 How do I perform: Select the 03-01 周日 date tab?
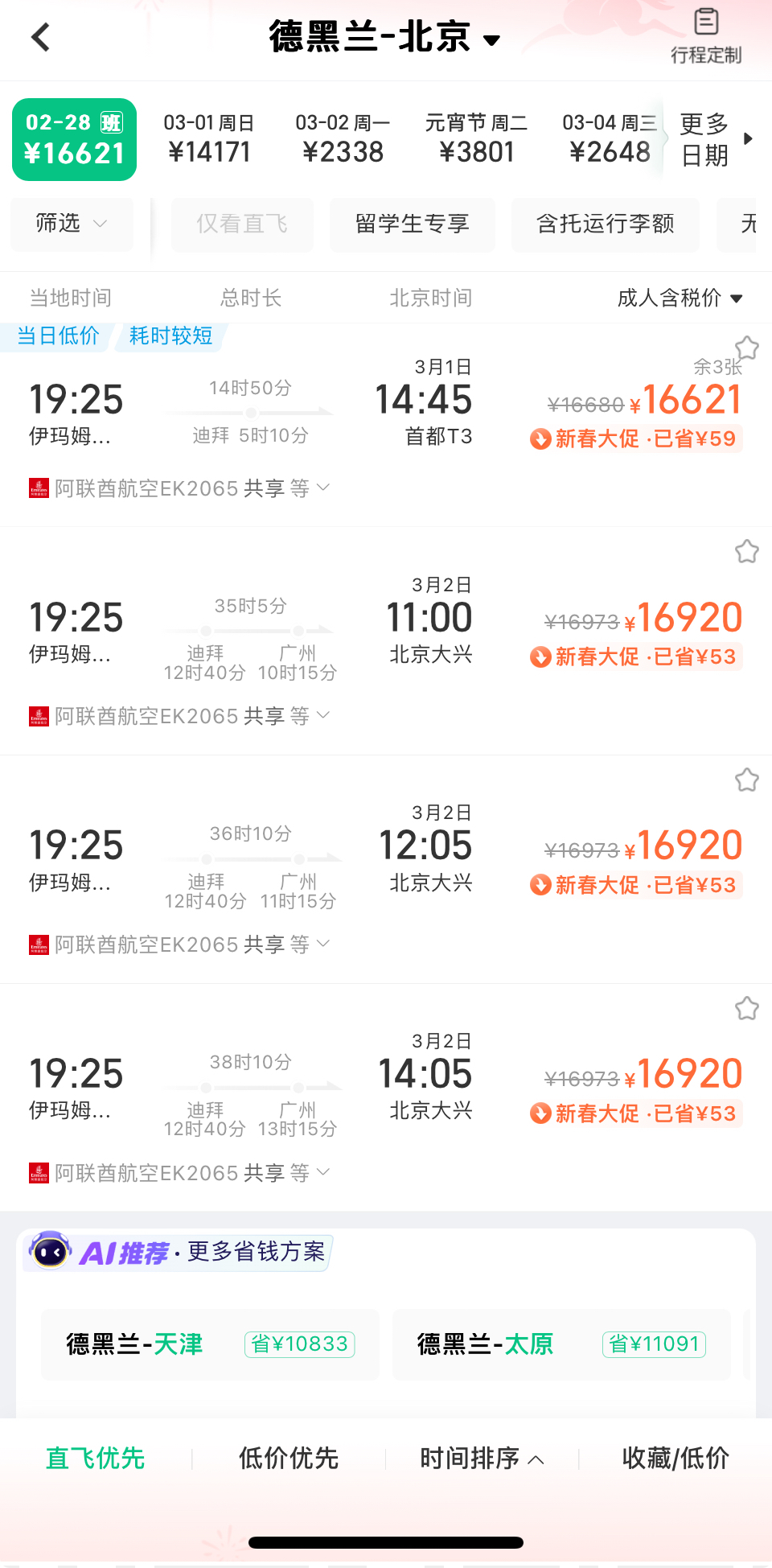point(209,139)
